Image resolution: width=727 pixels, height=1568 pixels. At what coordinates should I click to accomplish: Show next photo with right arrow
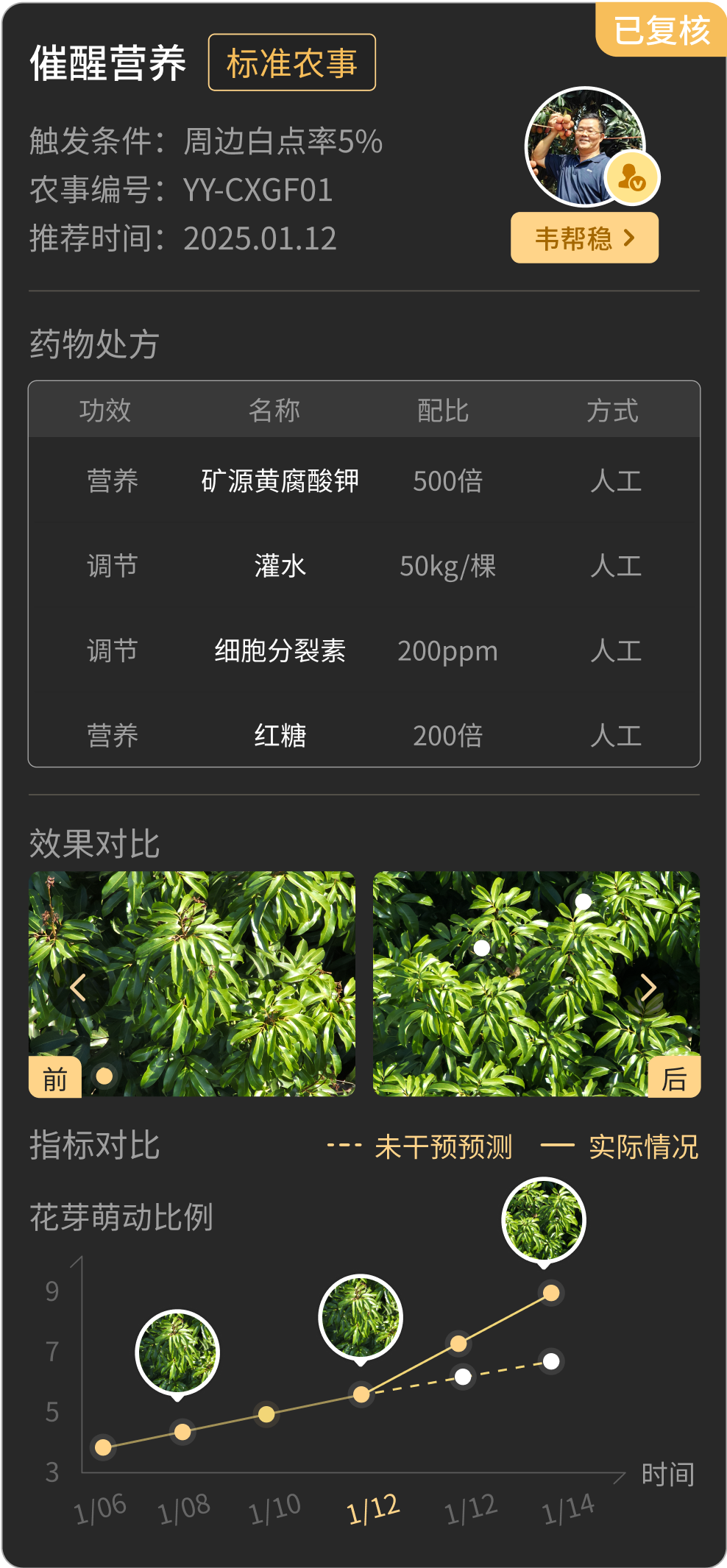tap(648, 987)
